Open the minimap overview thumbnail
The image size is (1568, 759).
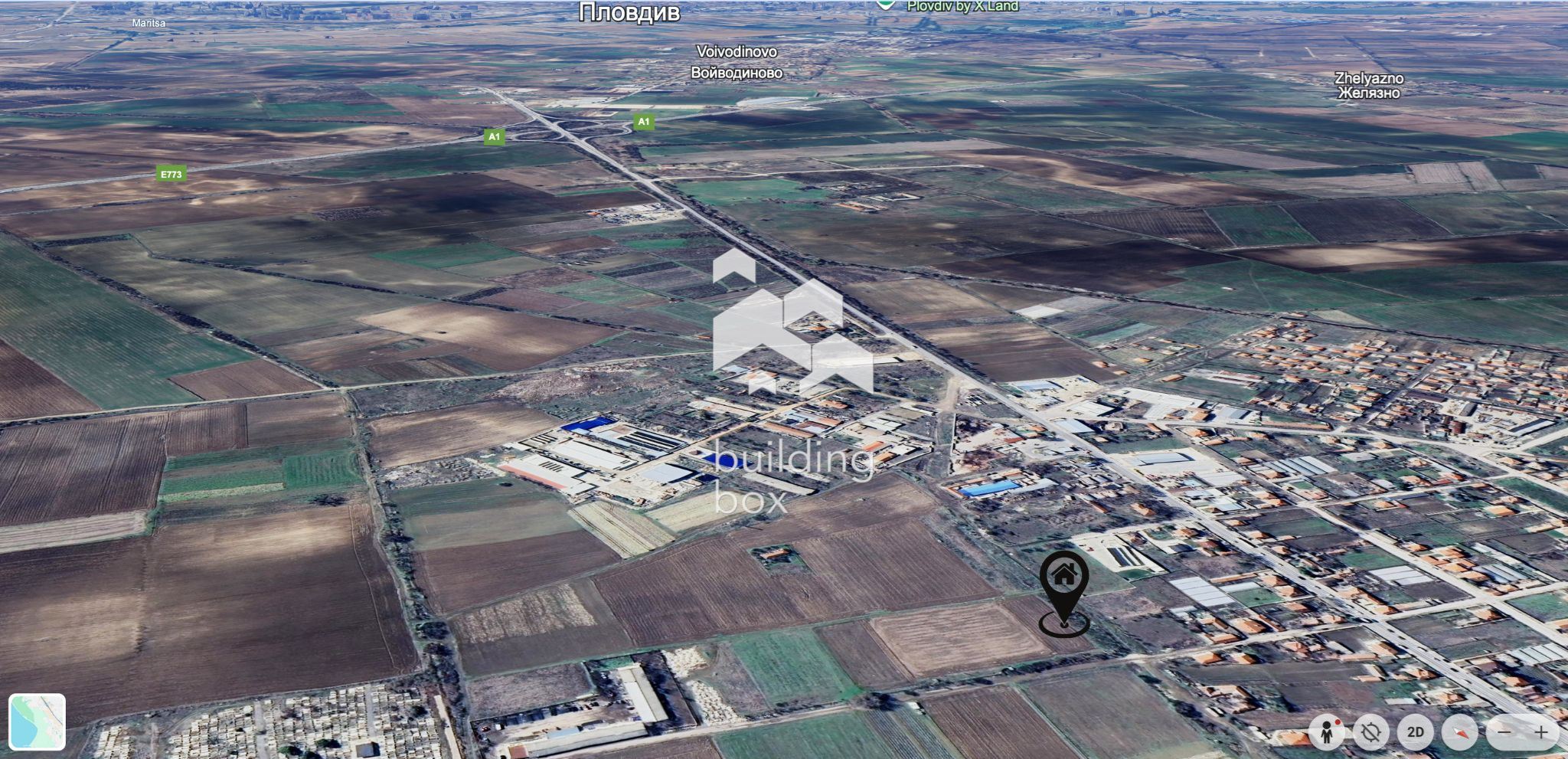click(x=37, y=721)
